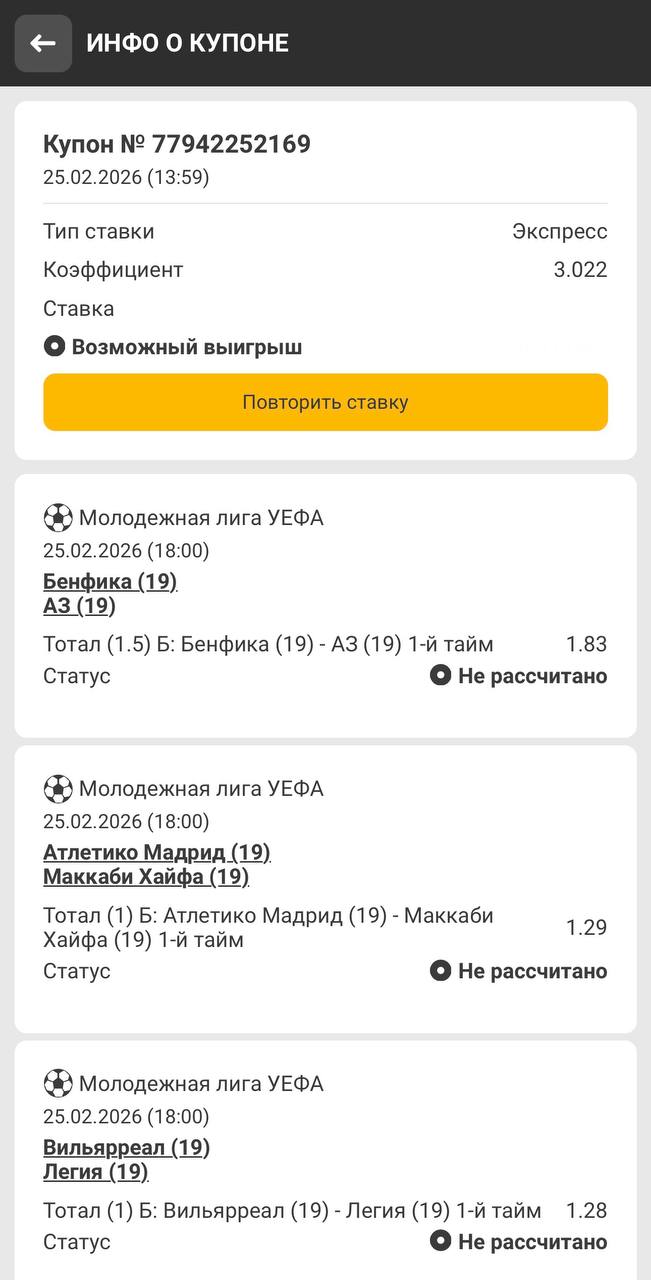
Task: Tap the Повторить ставку button
Action: point(325,402)
